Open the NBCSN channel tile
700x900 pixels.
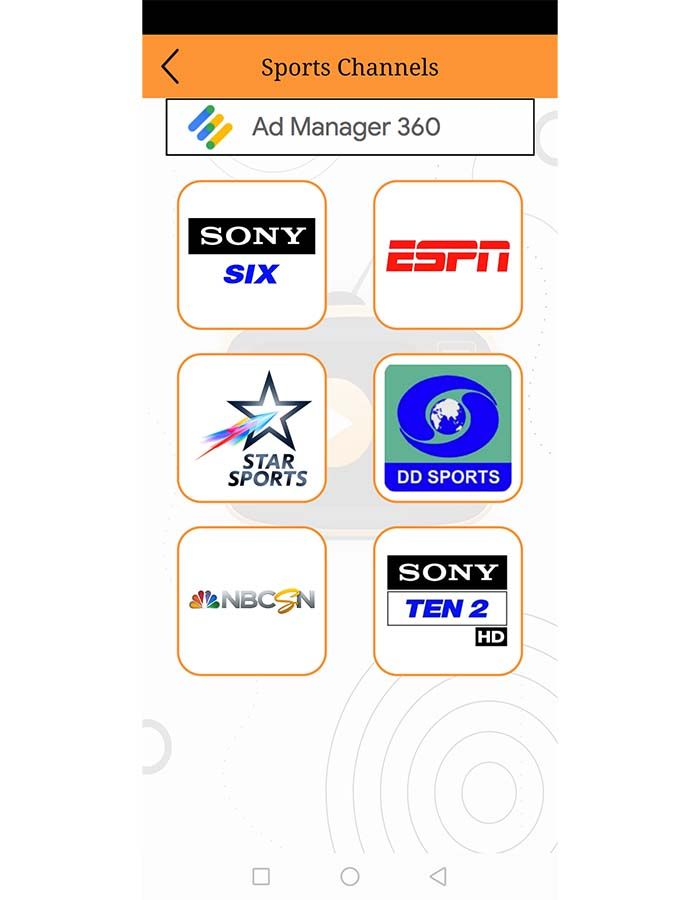coord(252,601)
